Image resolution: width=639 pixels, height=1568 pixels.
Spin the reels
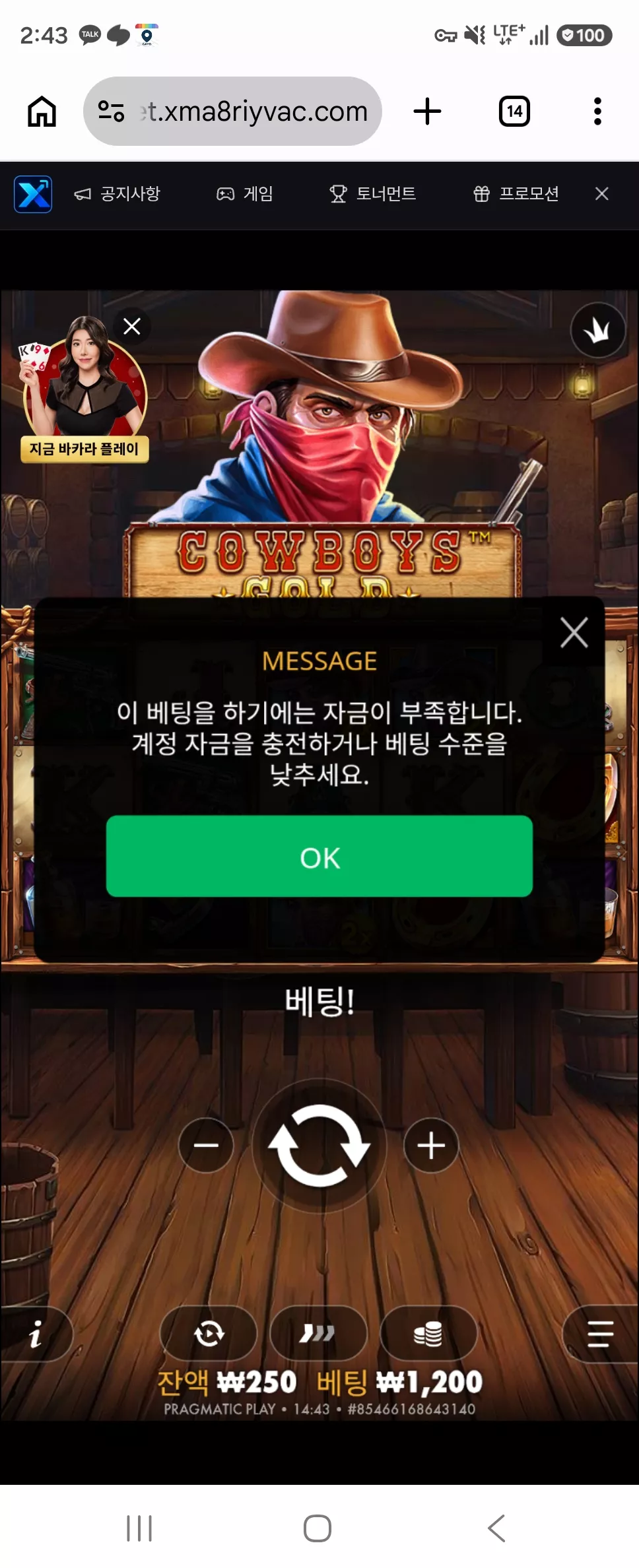pyautogui.click(x=319, y=1145)
